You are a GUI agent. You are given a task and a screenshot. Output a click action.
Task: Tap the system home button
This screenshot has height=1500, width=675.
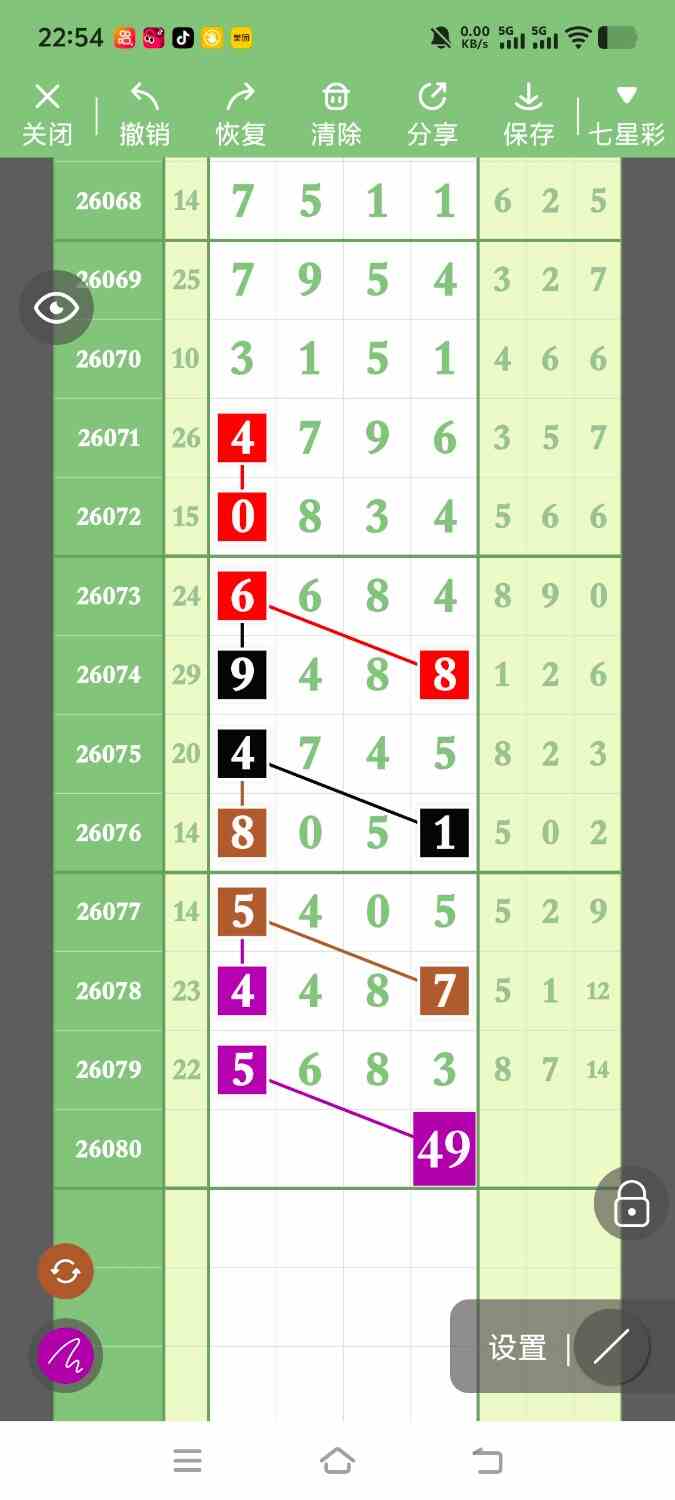click(337, 1461)
